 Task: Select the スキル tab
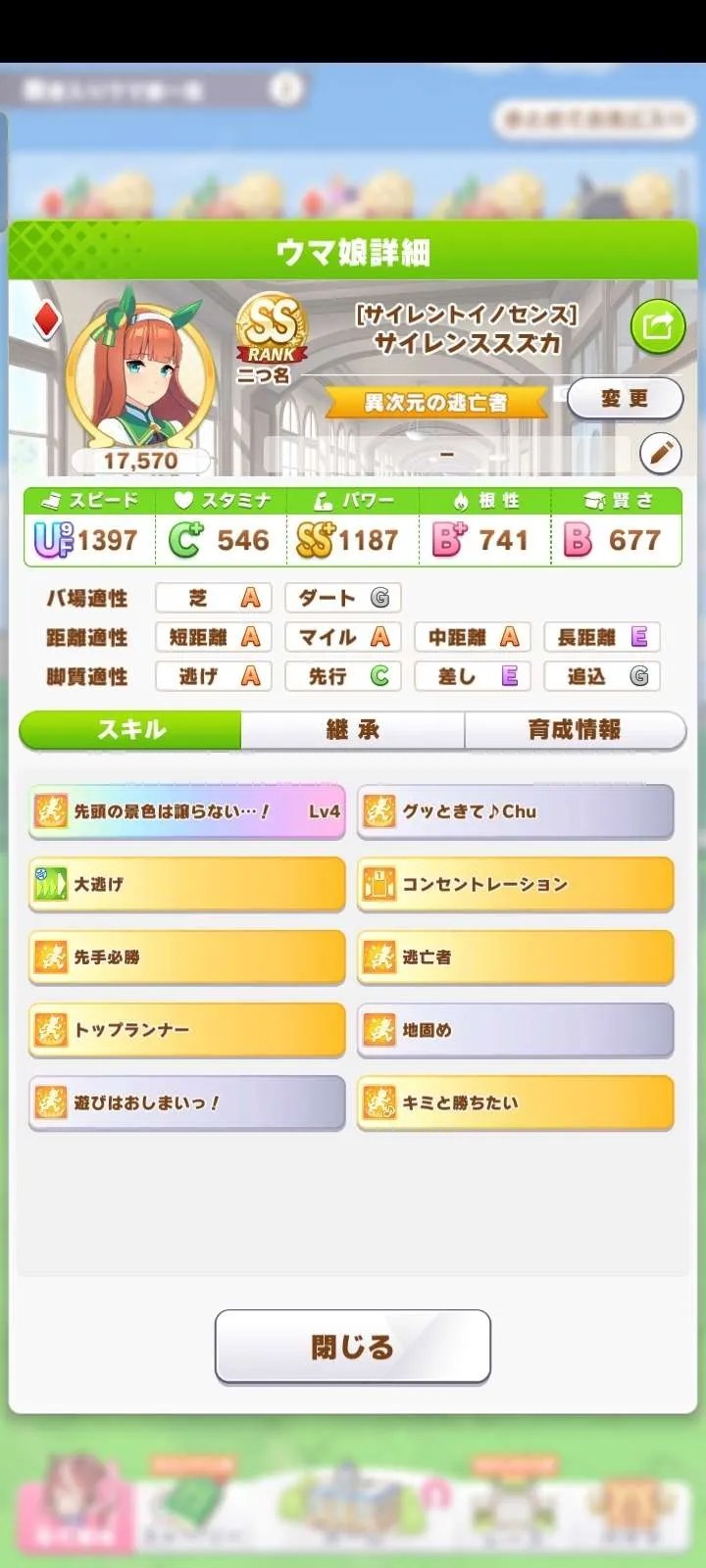130,730
